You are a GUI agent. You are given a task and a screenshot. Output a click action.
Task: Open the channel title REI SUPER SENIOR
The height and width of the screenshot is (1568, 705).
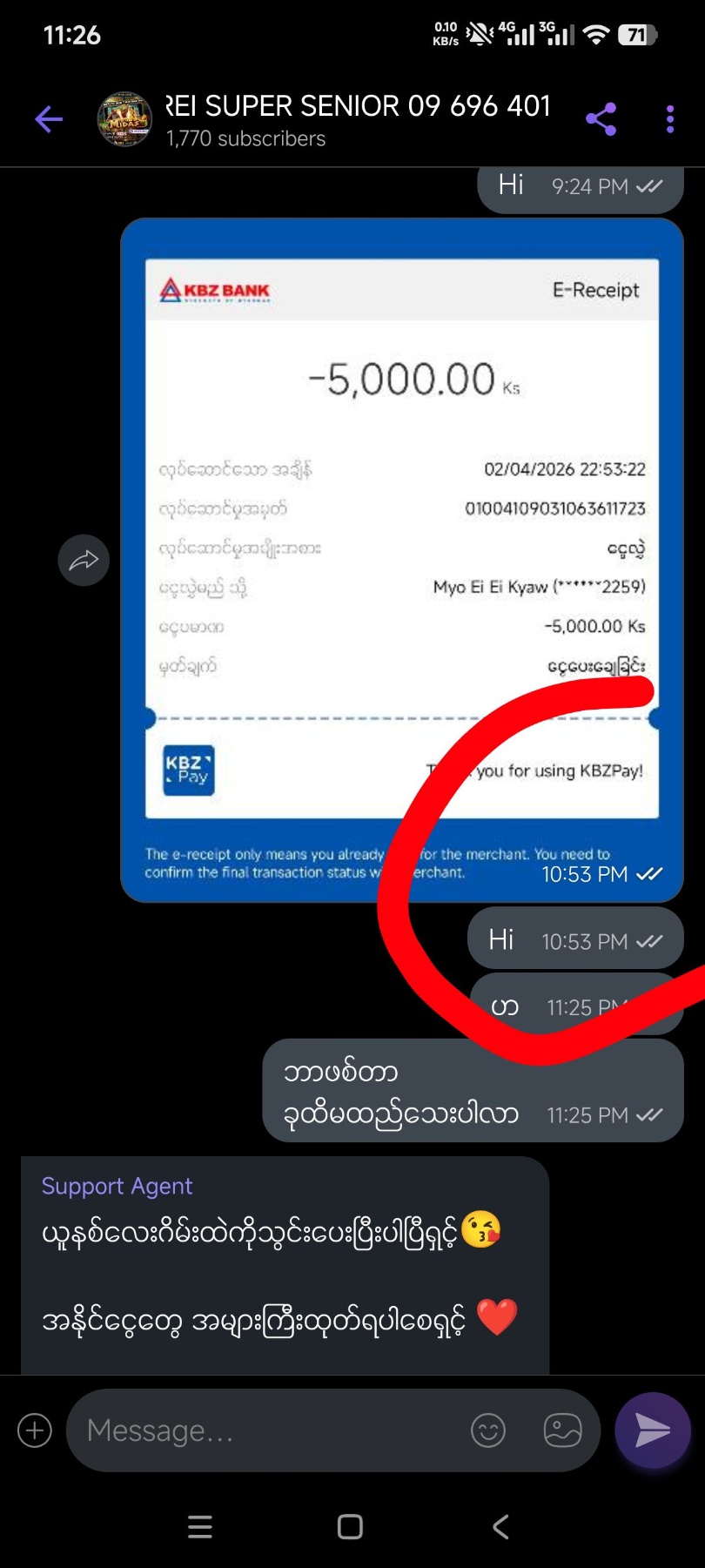(357, 106)
